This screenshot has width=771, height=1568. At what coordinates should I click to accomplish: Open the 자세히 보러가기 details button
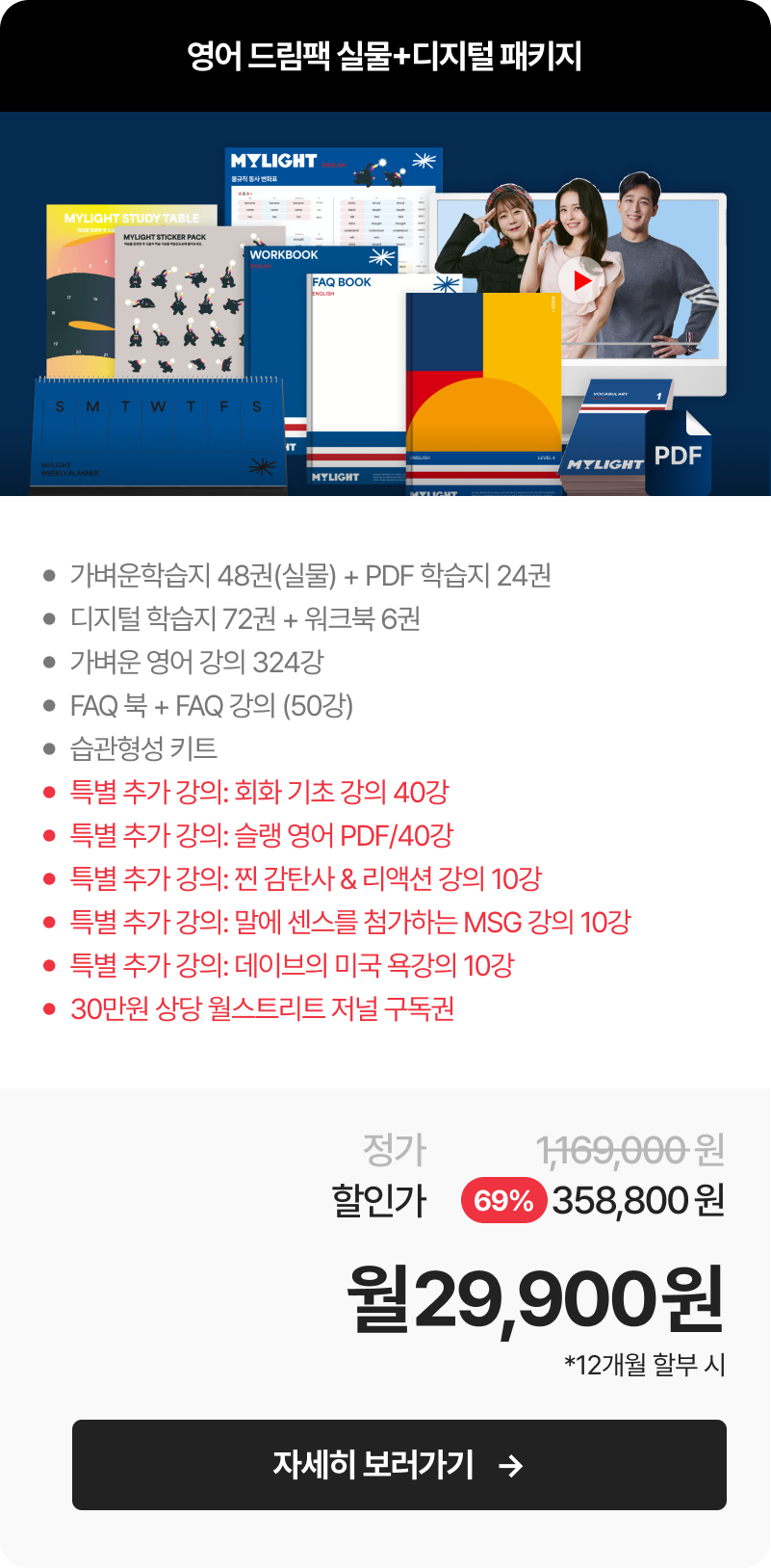pyautogui.click(x=398, y=1465)
